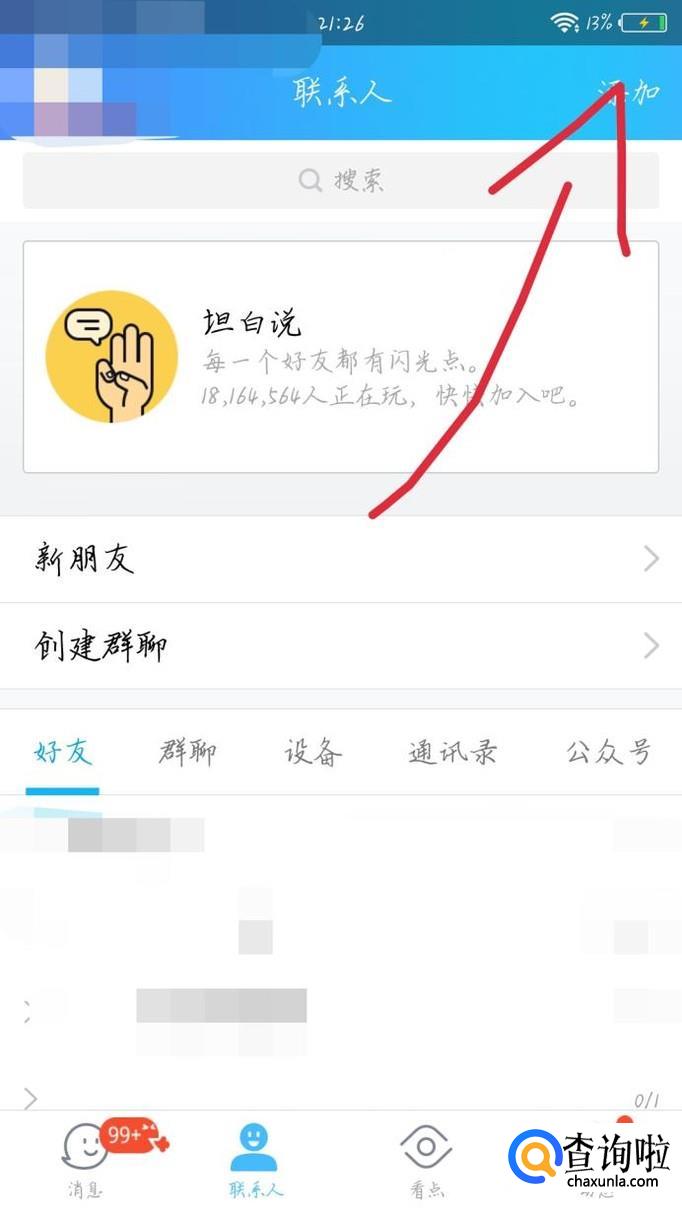
Task: Go to 看点 in bottom navigation
Action: tap(427, 1160)
